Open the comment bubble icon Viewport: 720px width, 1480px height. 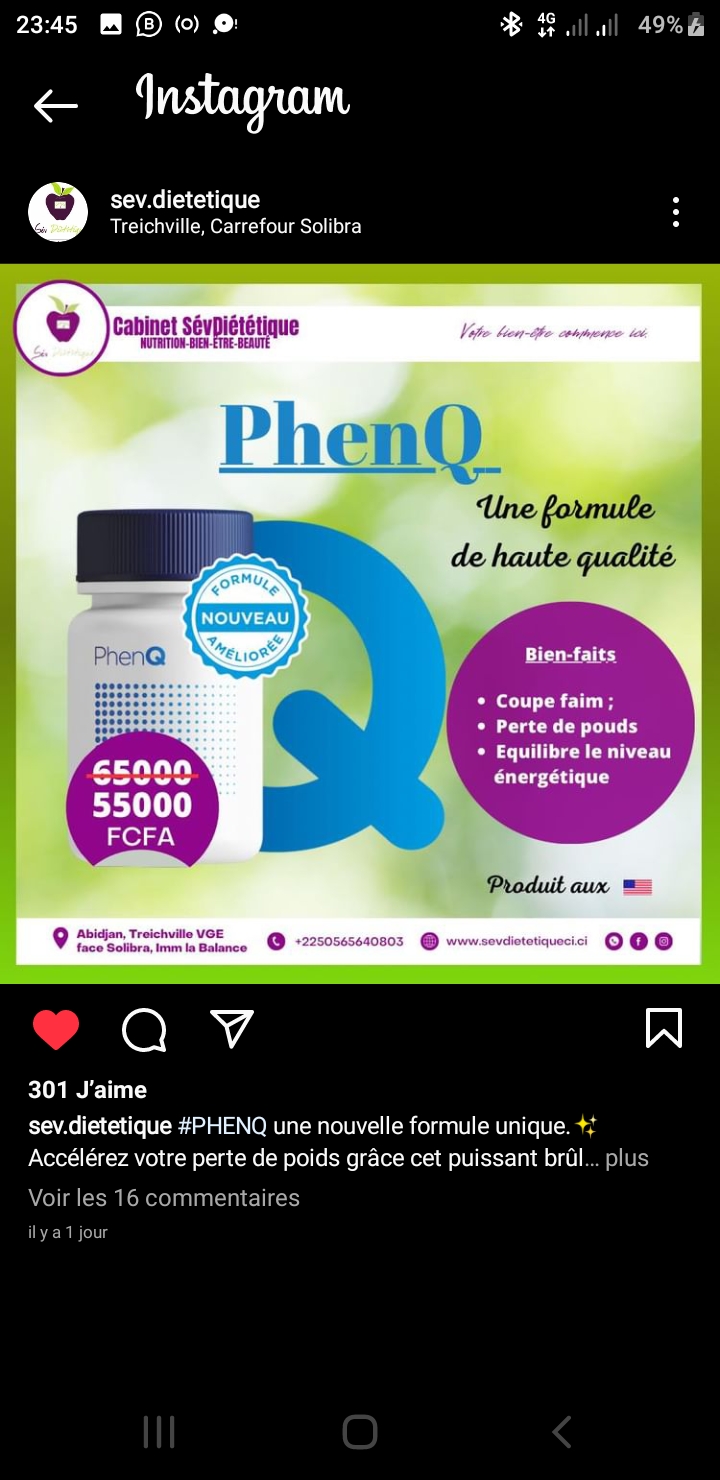(144, 1029)
